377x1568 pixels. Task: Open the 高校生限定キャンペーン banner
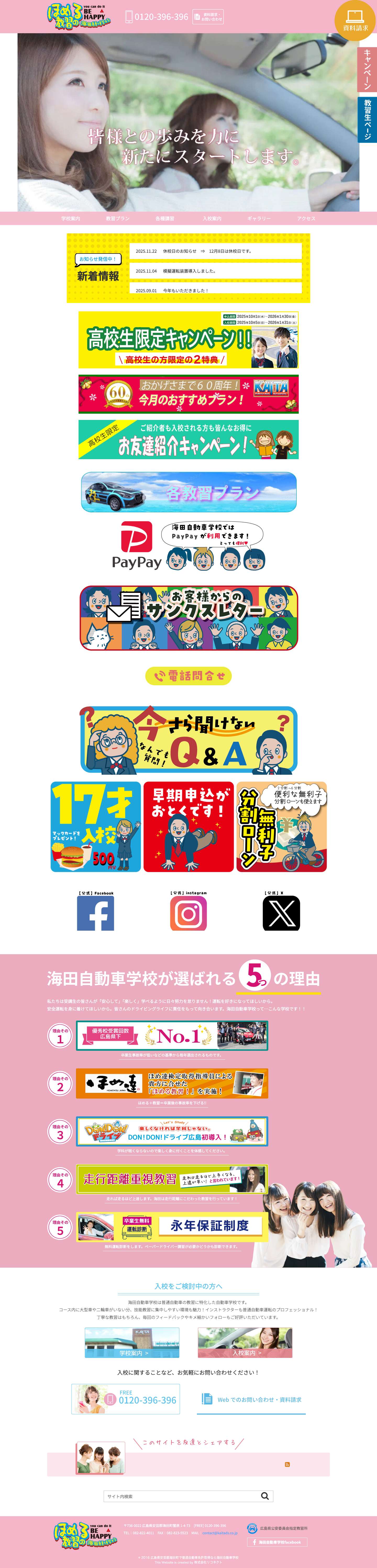tap(188, 340)
